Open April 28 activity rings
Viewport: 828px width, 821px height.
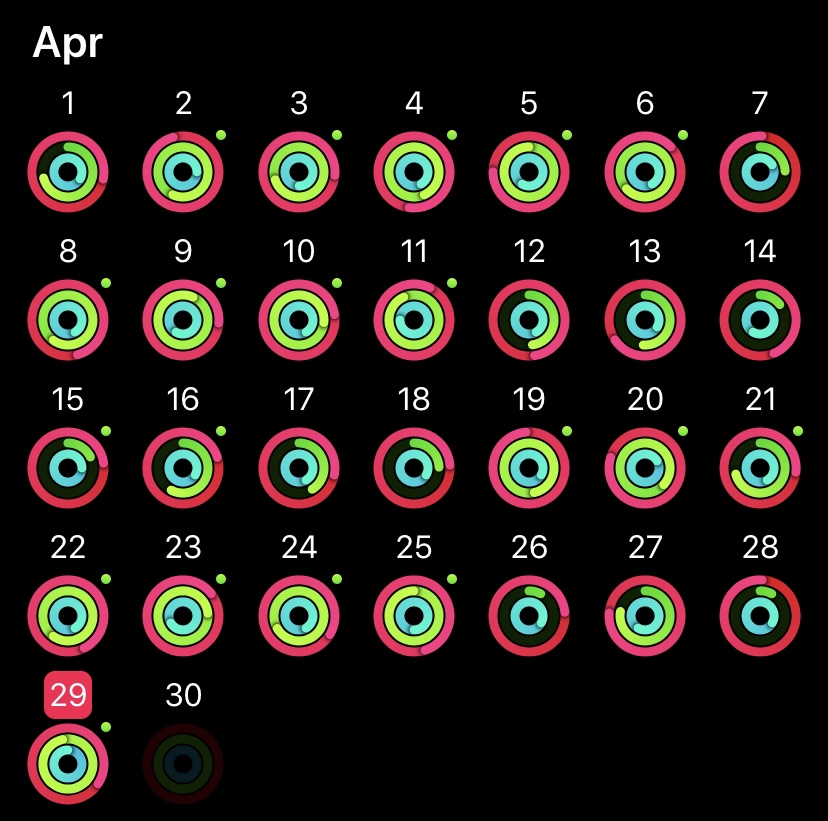(760, 616)
